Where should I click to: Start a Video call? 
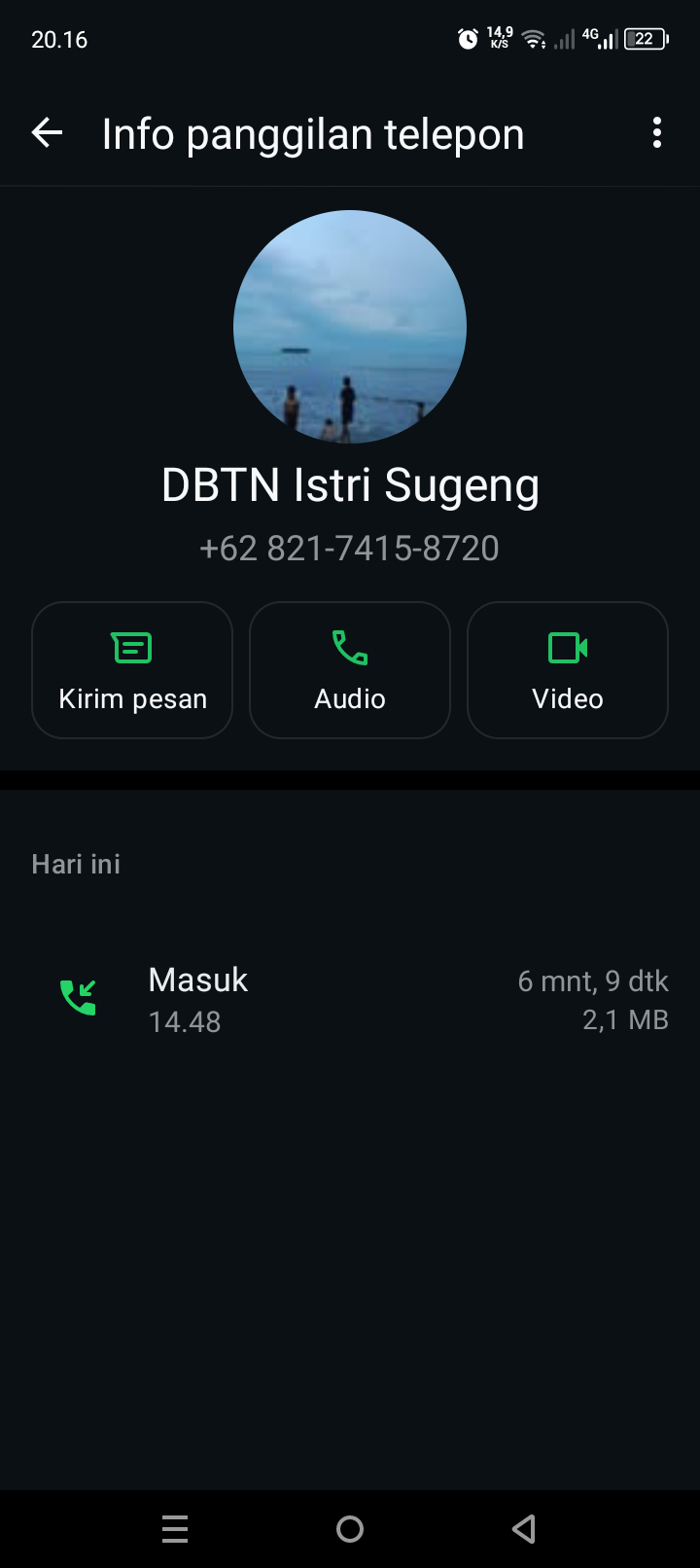(x=568, y=670)
